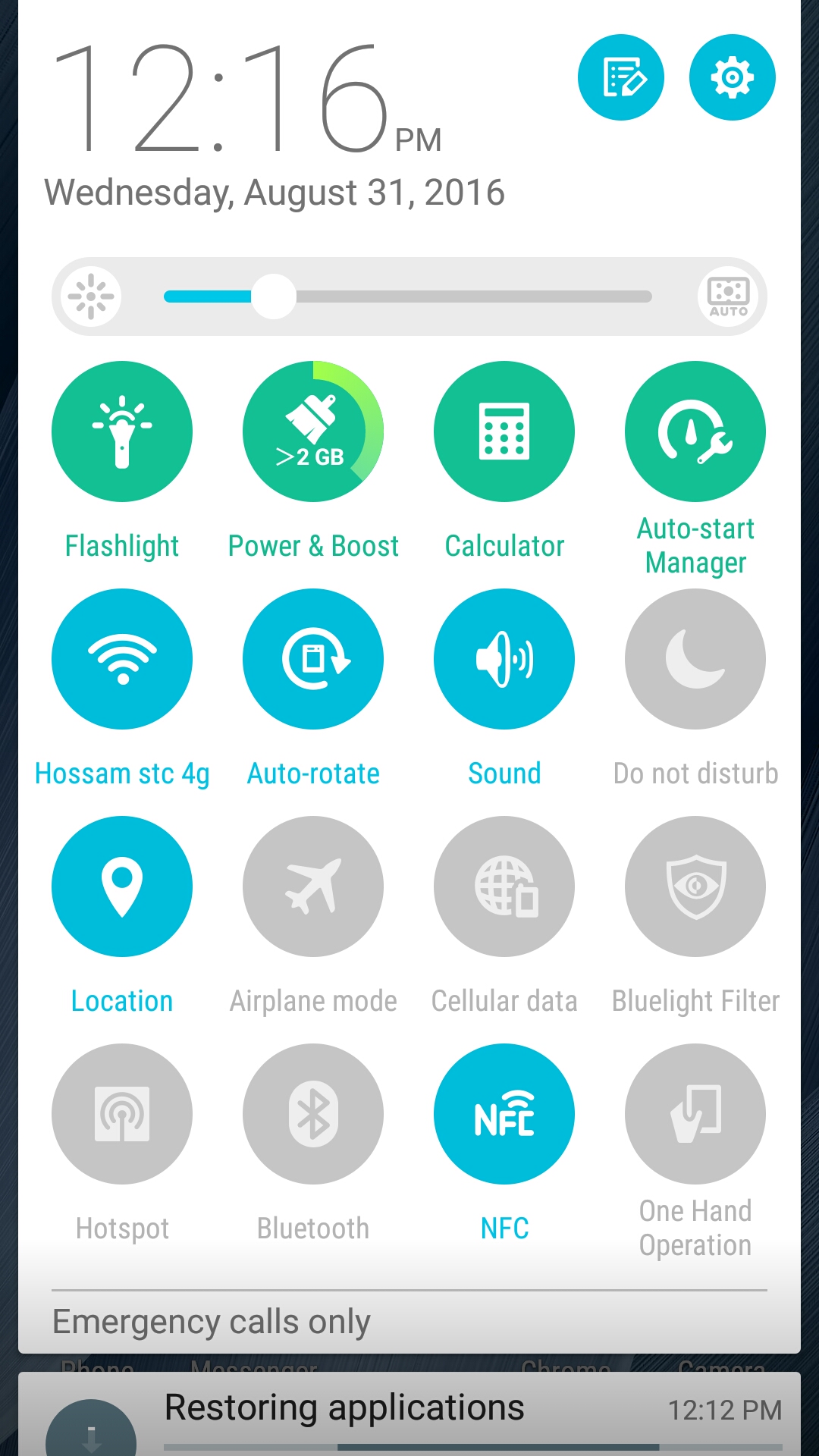Image resolution: width=819 pixels, height=1456 pixels.
Task: Turn off Location
Action: 122,886
